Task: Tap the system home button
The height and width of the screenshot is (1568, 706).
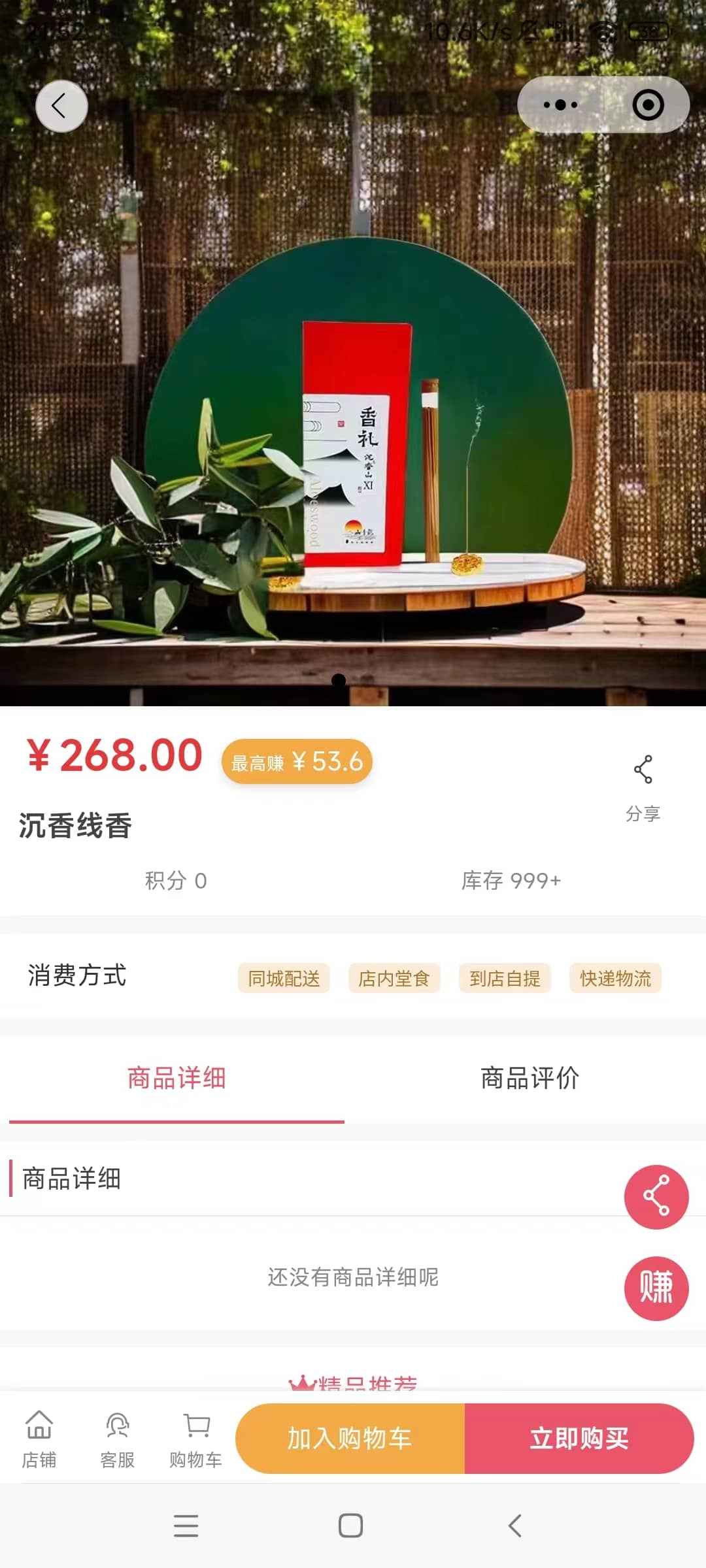Action: point(351,1526)
